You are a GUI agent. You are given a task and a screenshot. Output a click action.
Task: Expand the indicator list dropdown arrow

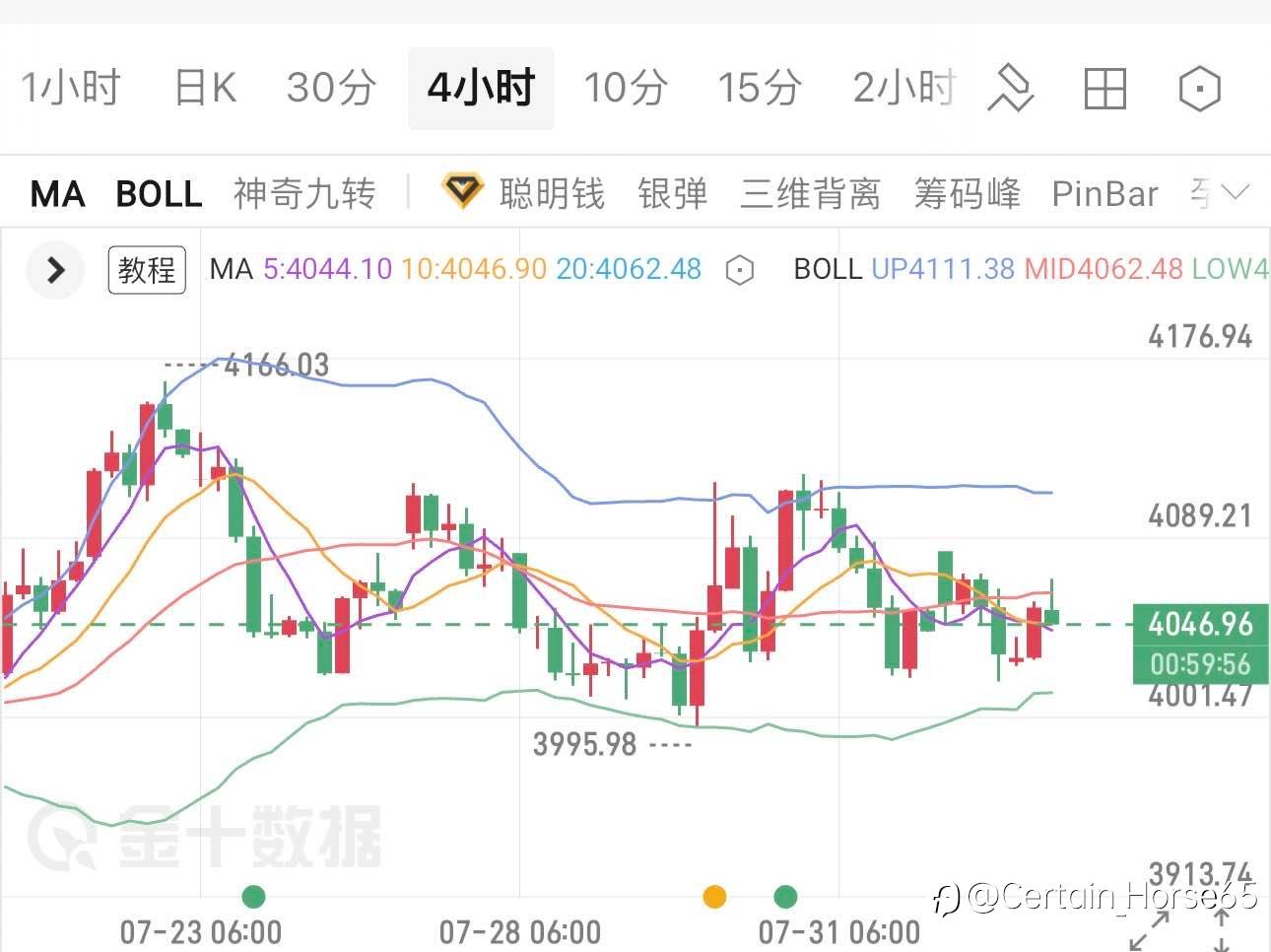[x=1235, y=192]
